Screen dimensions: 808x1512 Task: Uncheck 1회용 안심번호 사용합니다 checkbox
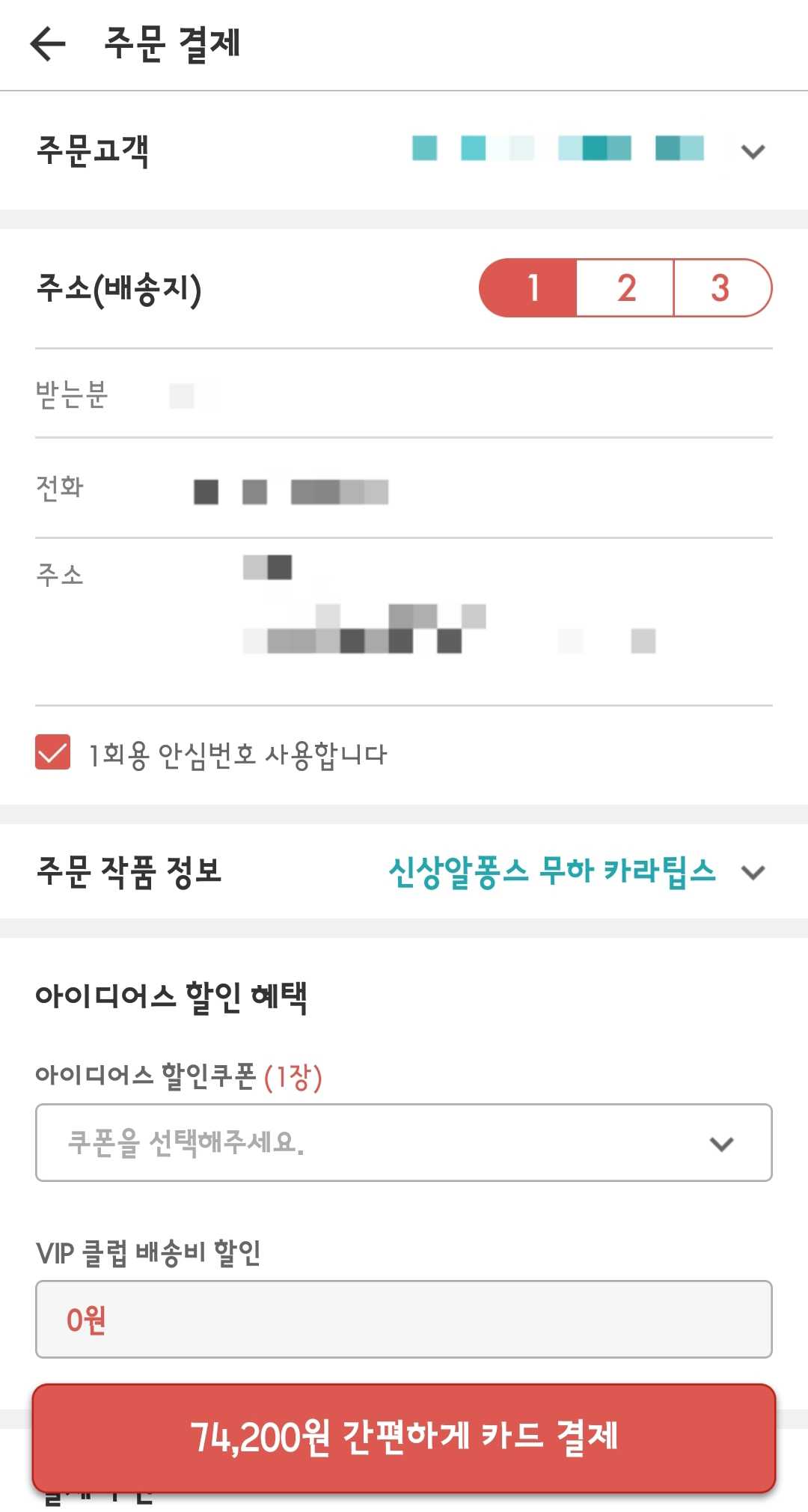click(x=53, y=752)
